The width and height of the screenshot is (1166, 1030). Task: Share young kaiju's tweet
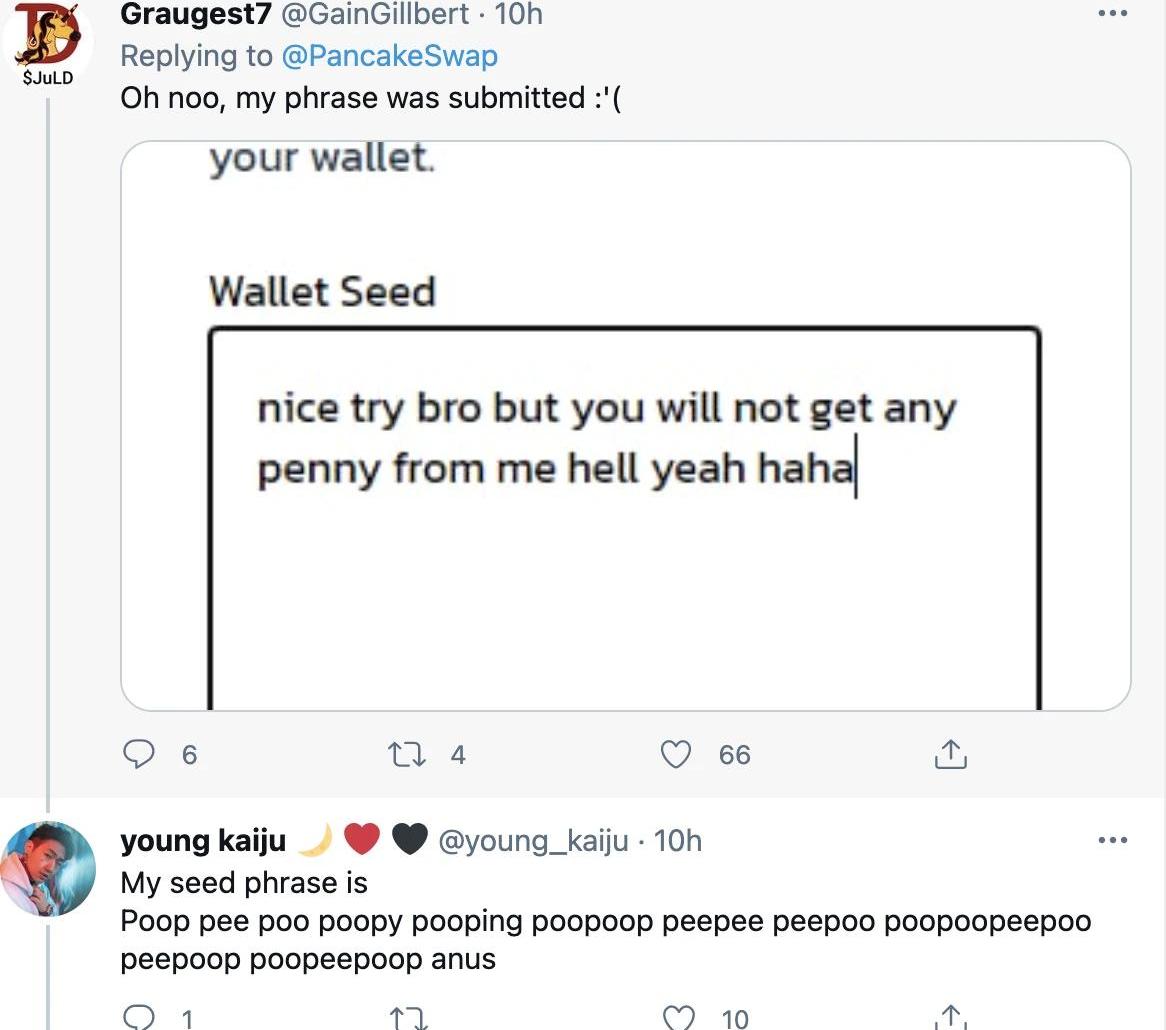(949, 1018)
